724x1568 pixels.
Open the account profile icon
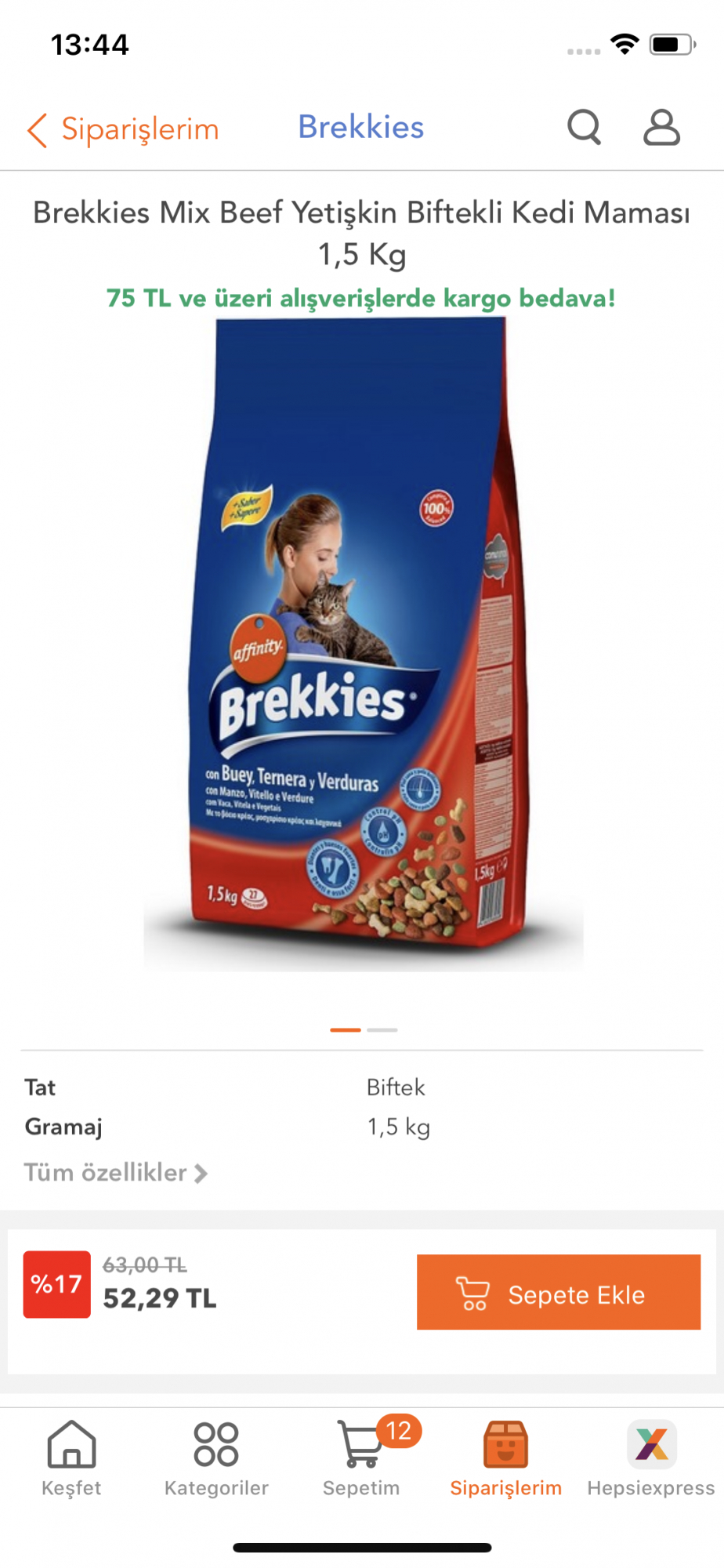[x=662, y=127]
